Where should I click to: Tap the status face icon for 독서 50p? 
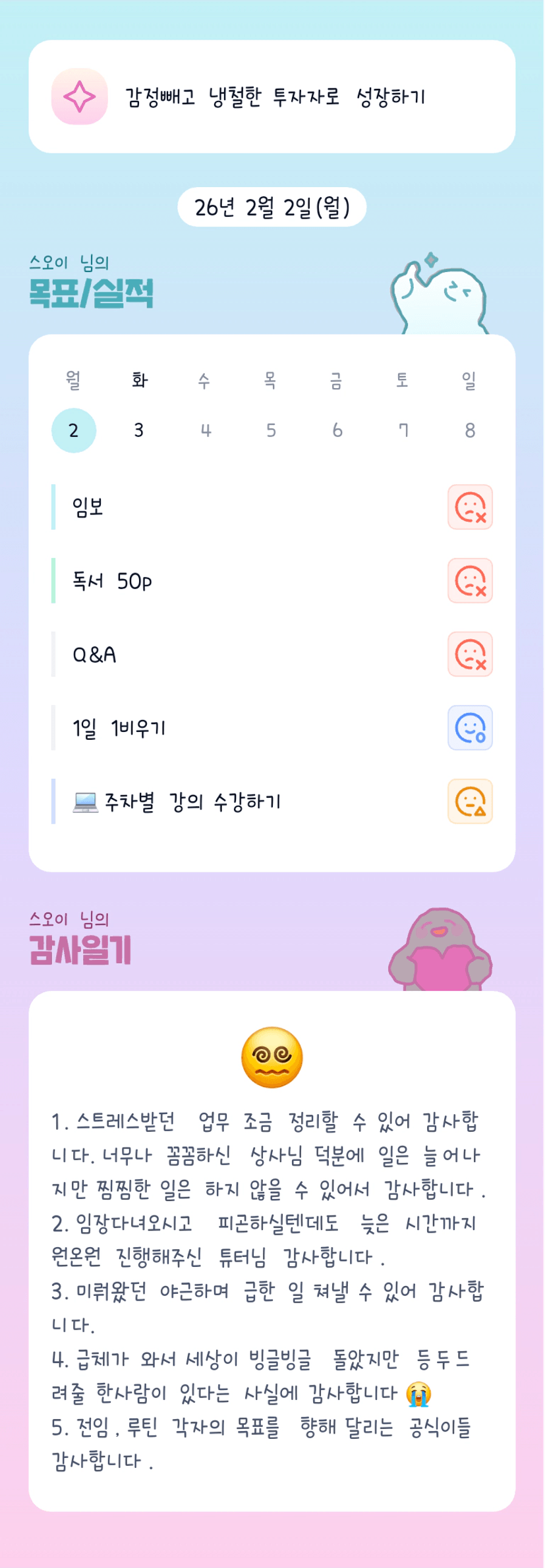470,581
